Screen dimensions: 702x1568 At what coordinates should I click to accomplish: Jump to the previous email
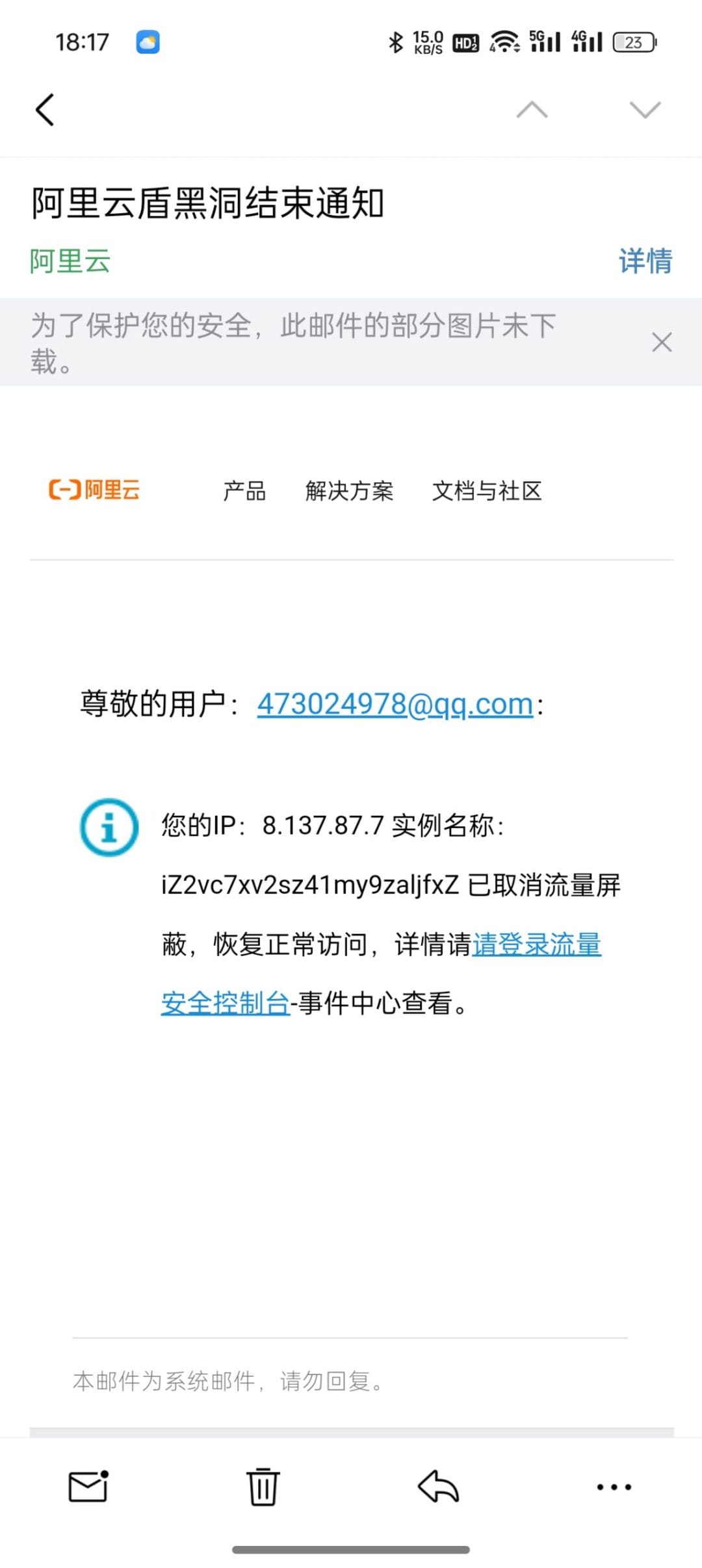click(x=532, y=109)
